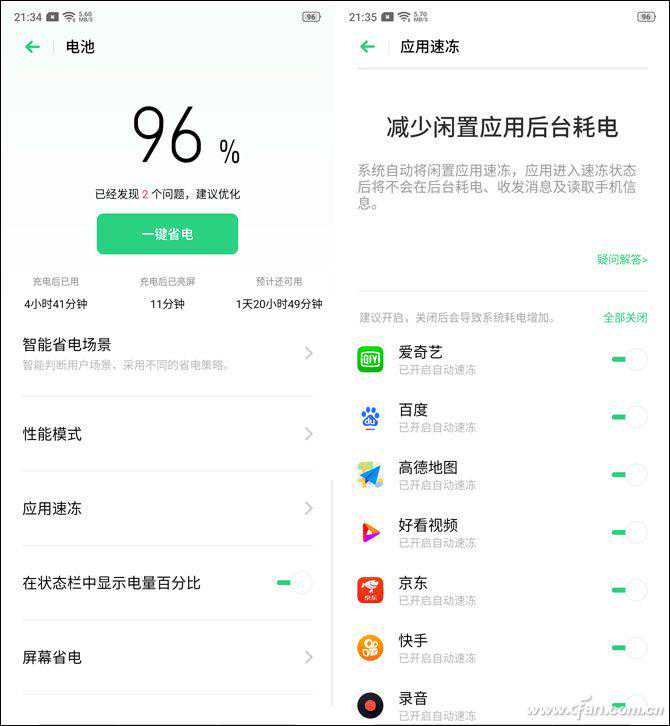Tap the 一键省电 button
The height and width of the screenshot is (726, 670).
167,234
